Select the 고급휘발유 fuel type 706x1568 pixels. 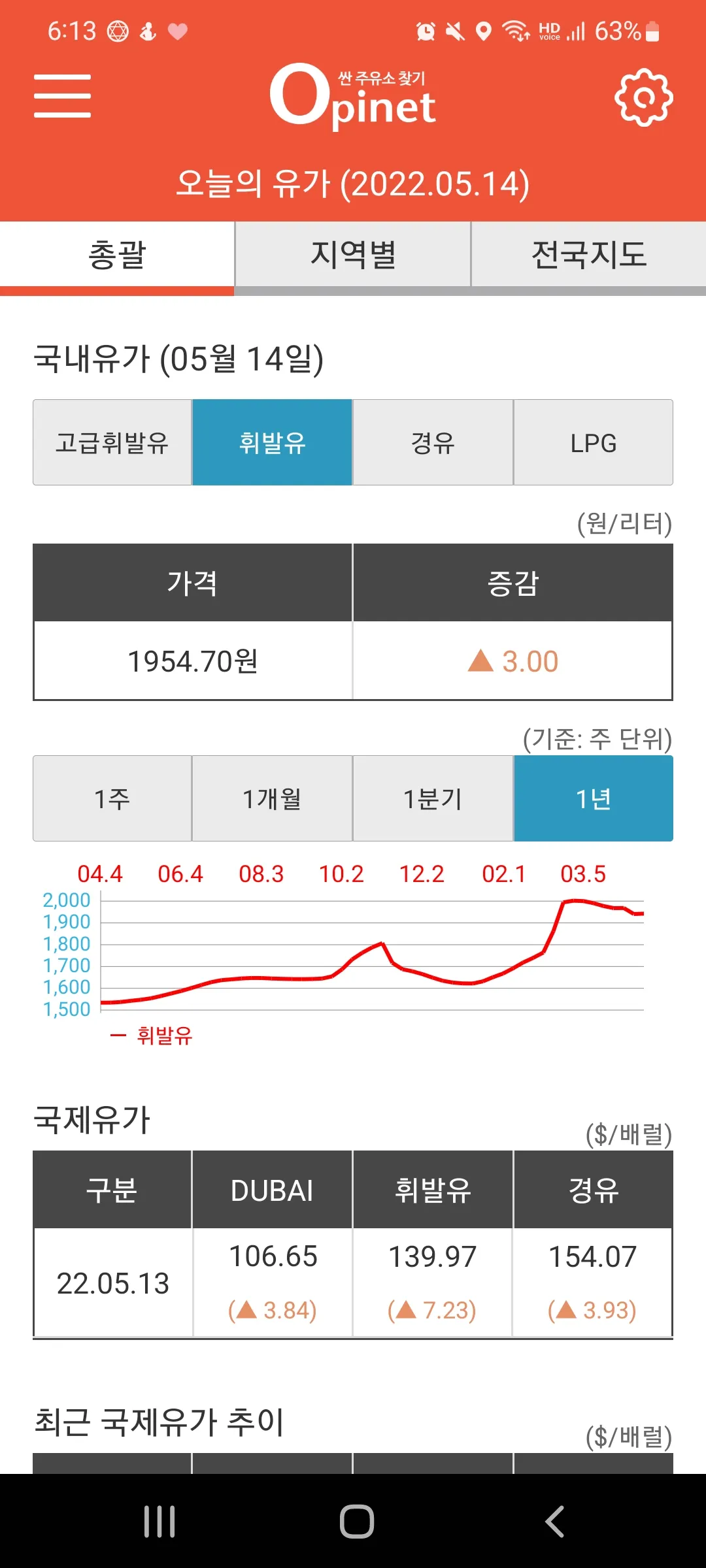[111, 442]
